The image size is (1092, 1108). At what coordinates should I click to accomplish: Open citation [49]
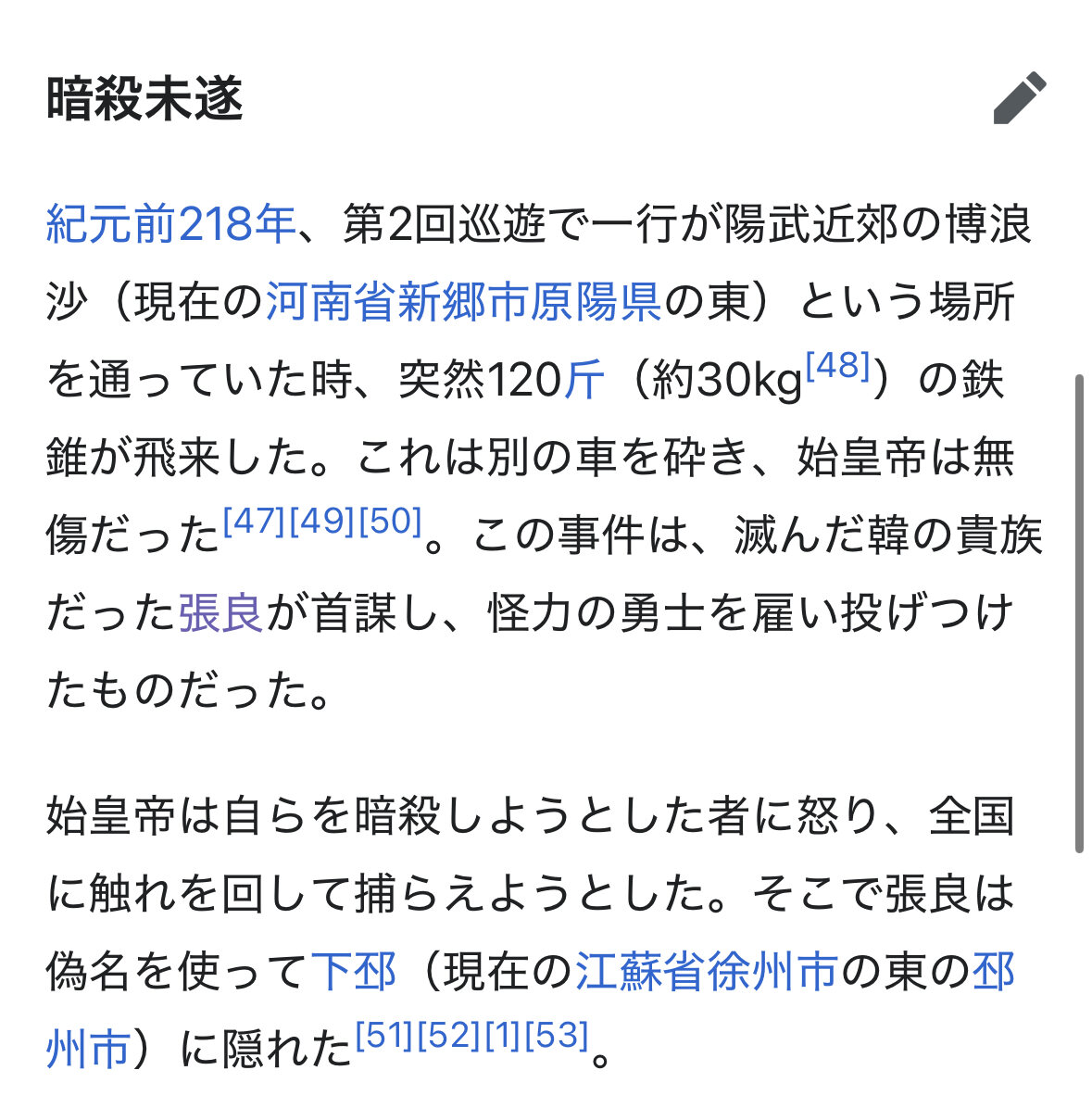pyautogui.click(x=321, y=522)
